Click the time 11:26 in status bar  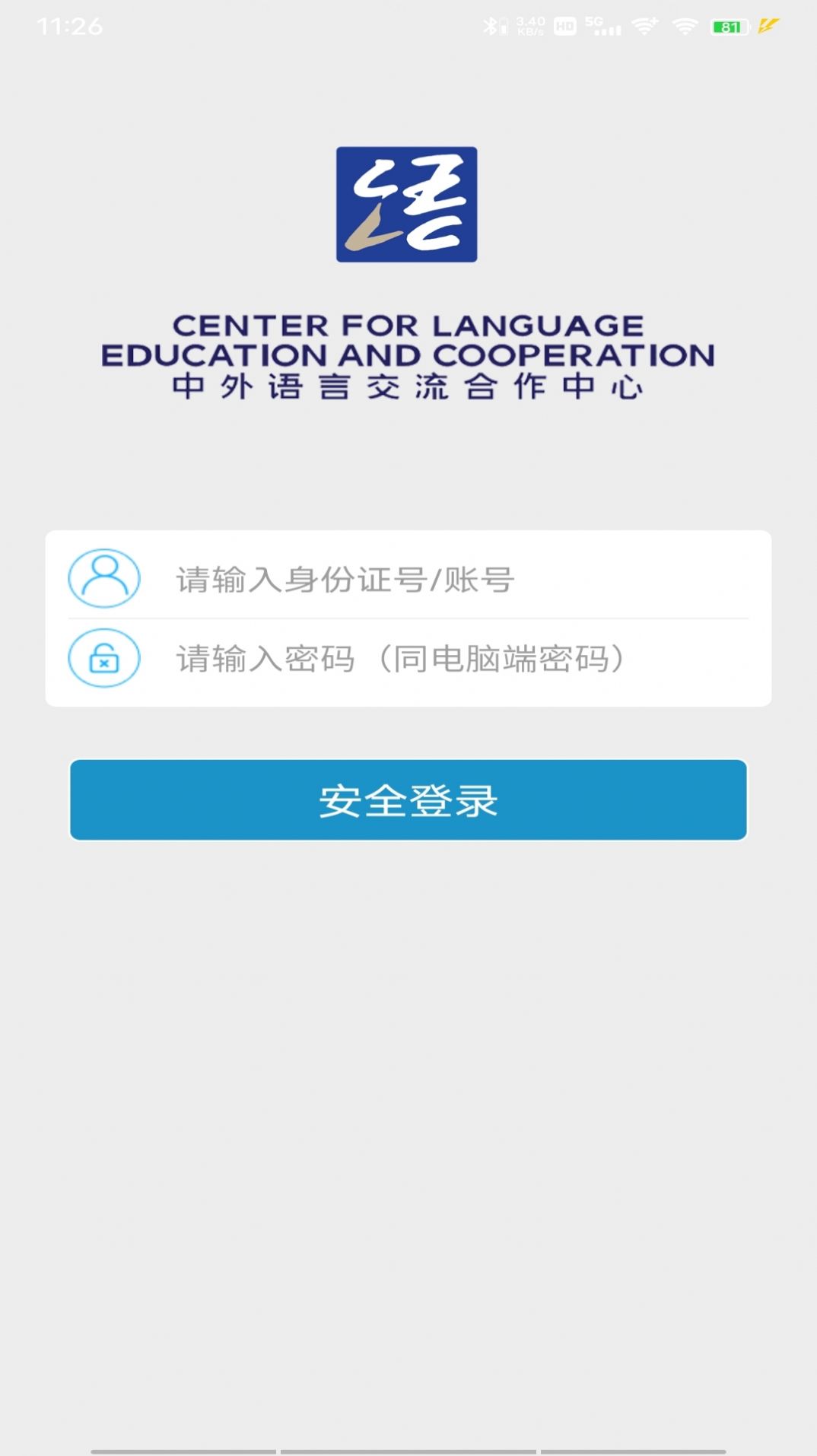click(x=68, y=24)
